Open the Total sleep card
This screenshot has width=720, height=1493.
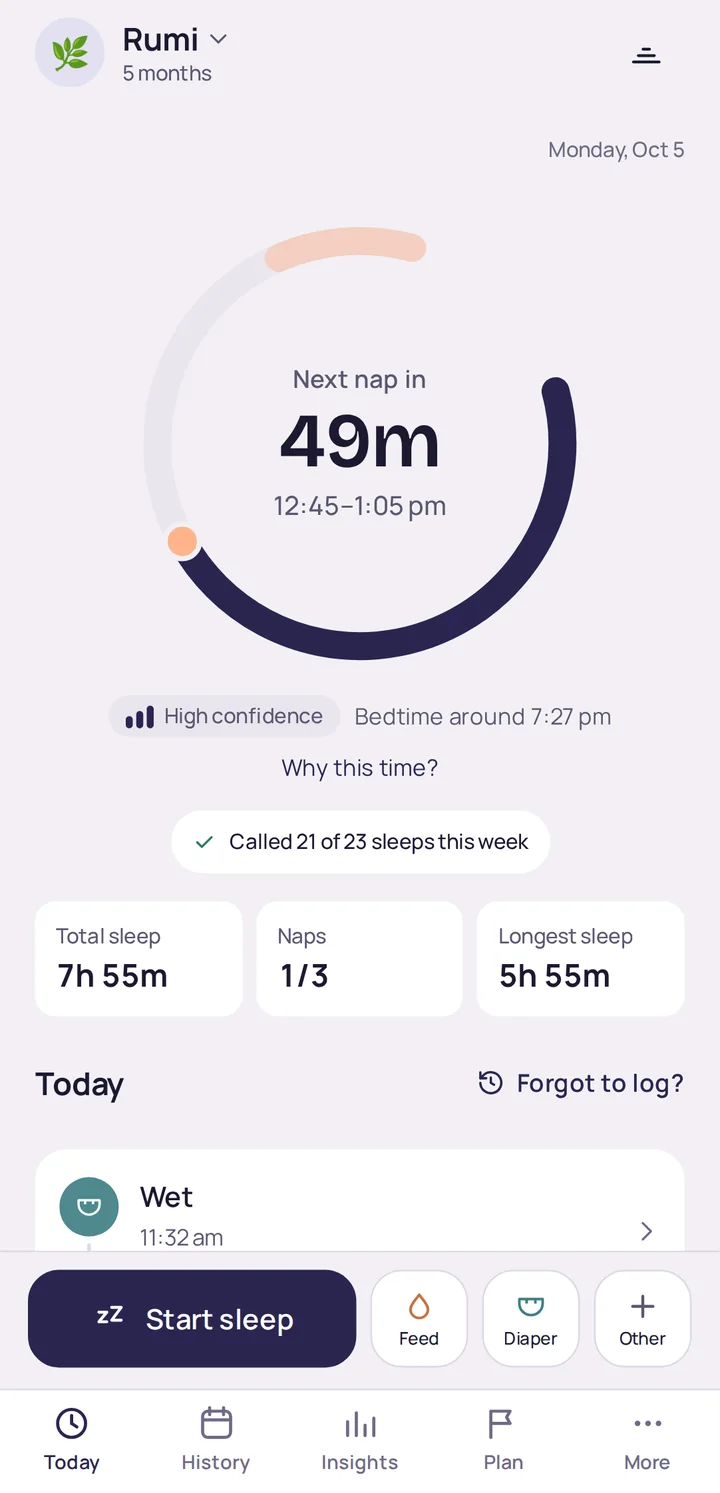pos(139,959)
